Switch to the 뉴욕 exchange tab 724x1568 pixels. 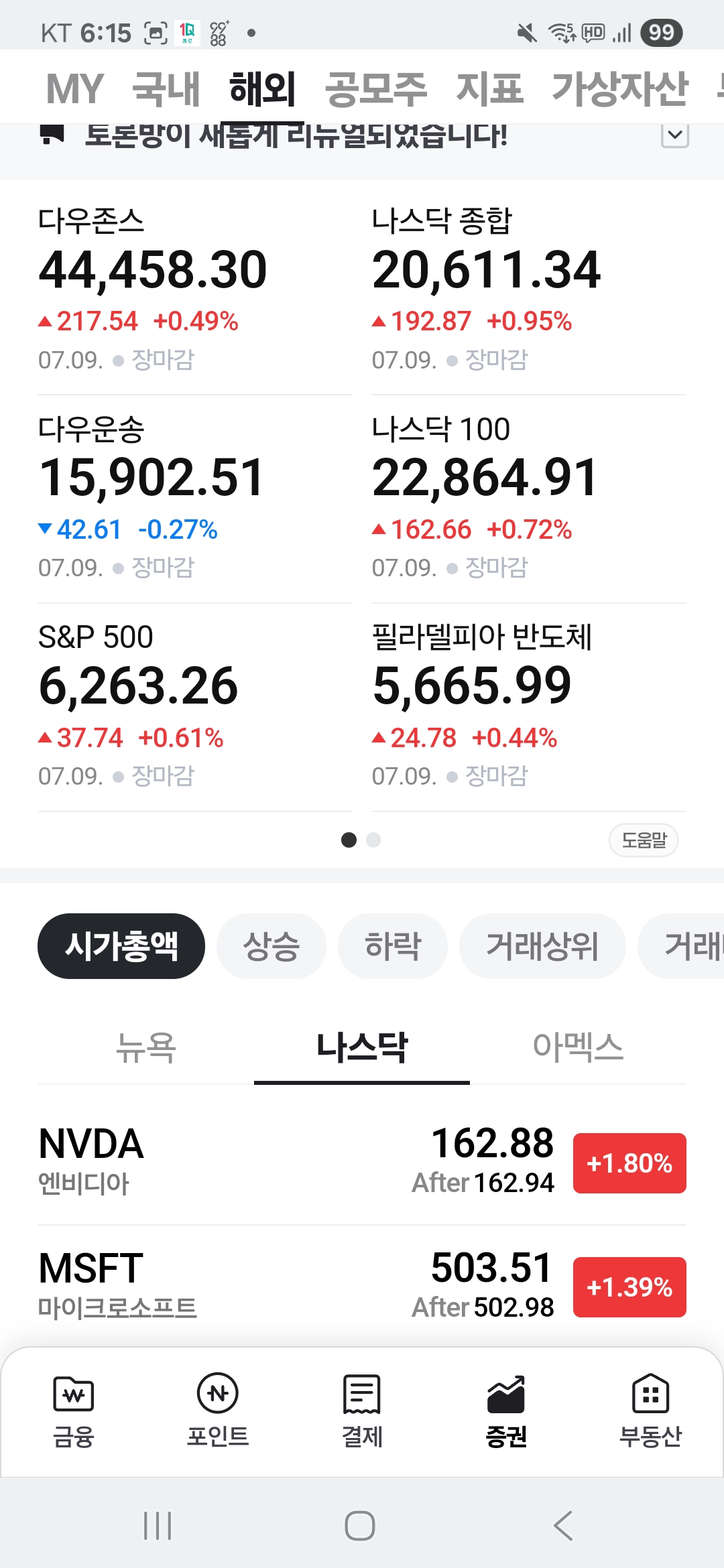[145, 1047]
